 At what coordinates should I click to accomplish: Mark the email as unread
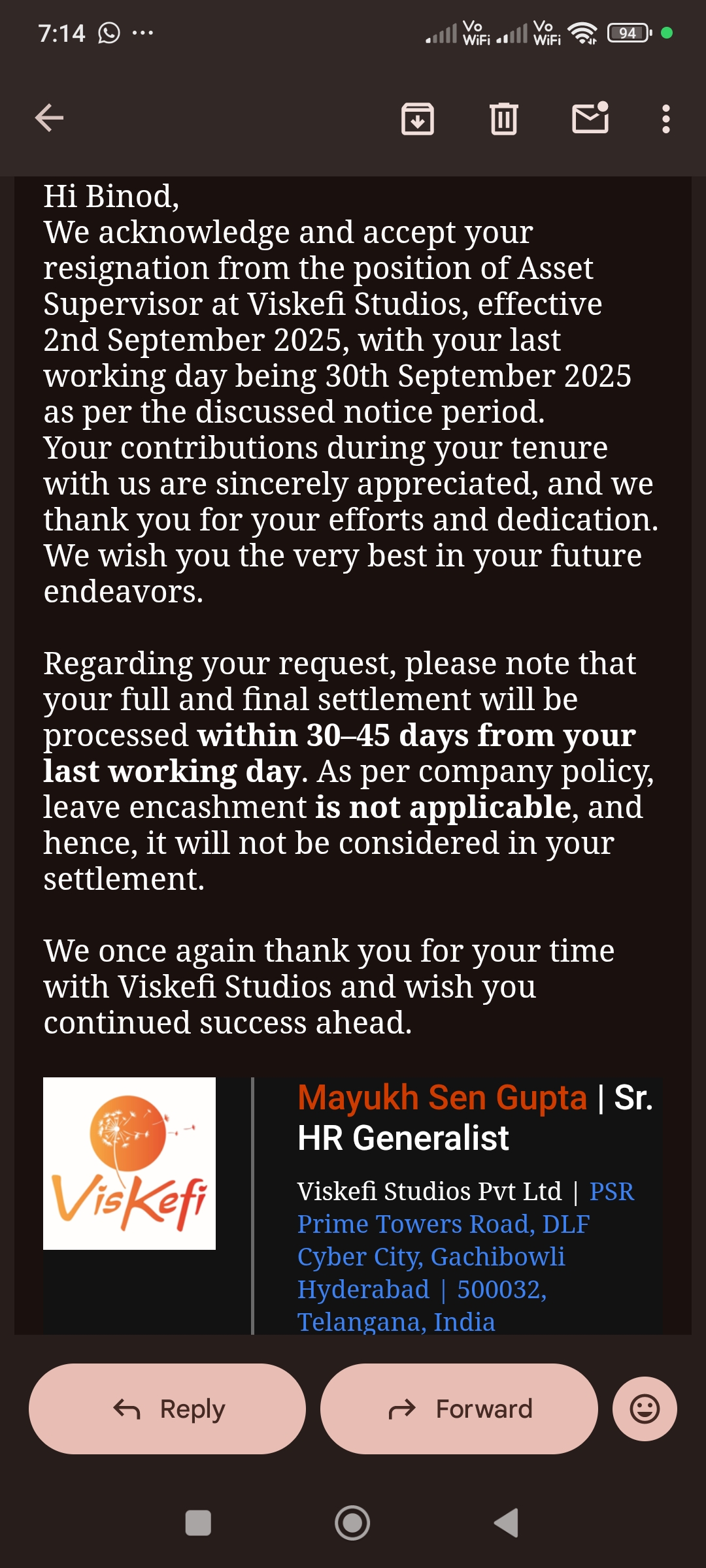(x=590, y=118)
